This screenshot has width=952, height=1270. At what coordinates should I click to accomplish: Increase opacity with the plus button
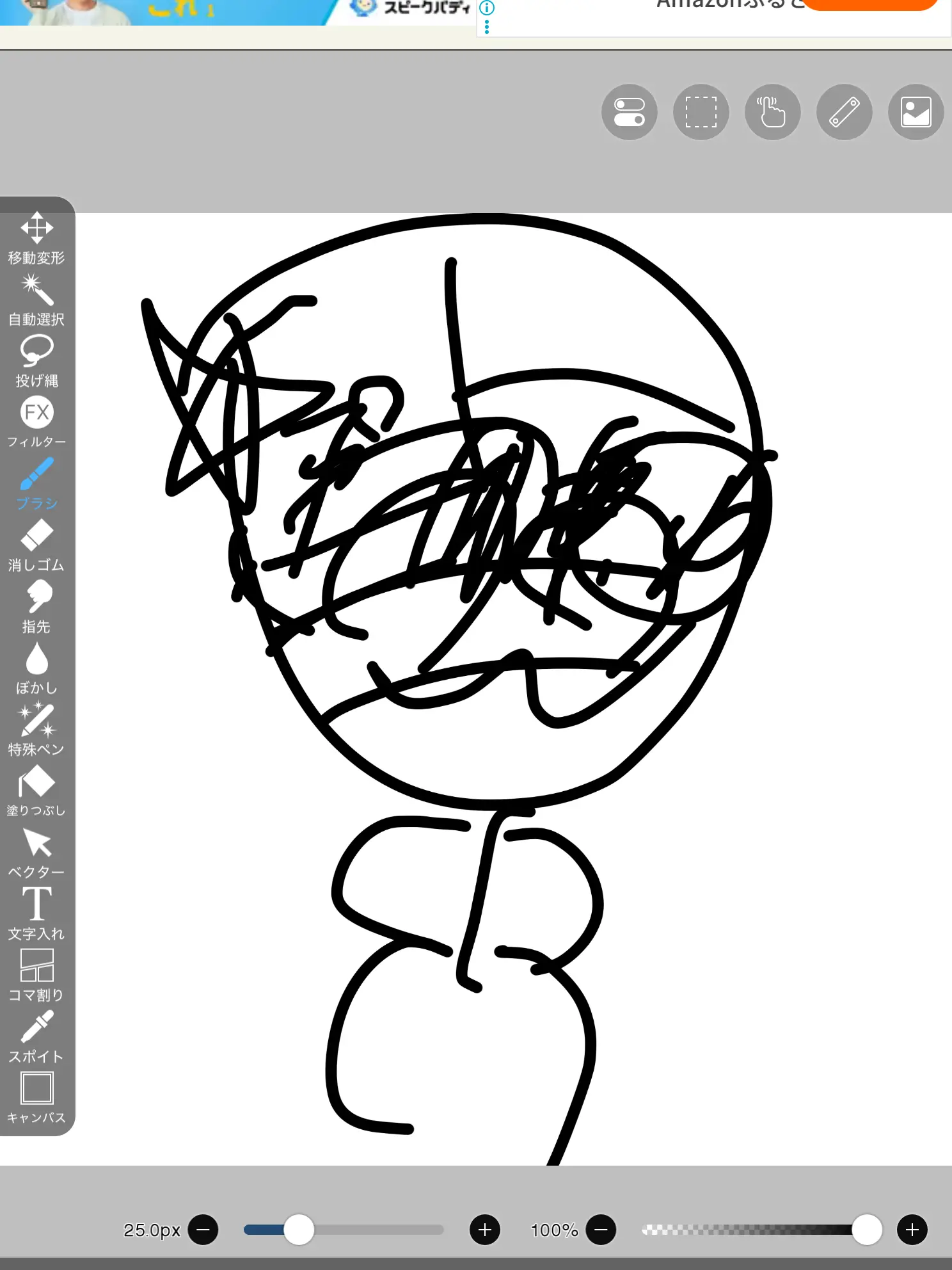click(x=912, y=1230)
